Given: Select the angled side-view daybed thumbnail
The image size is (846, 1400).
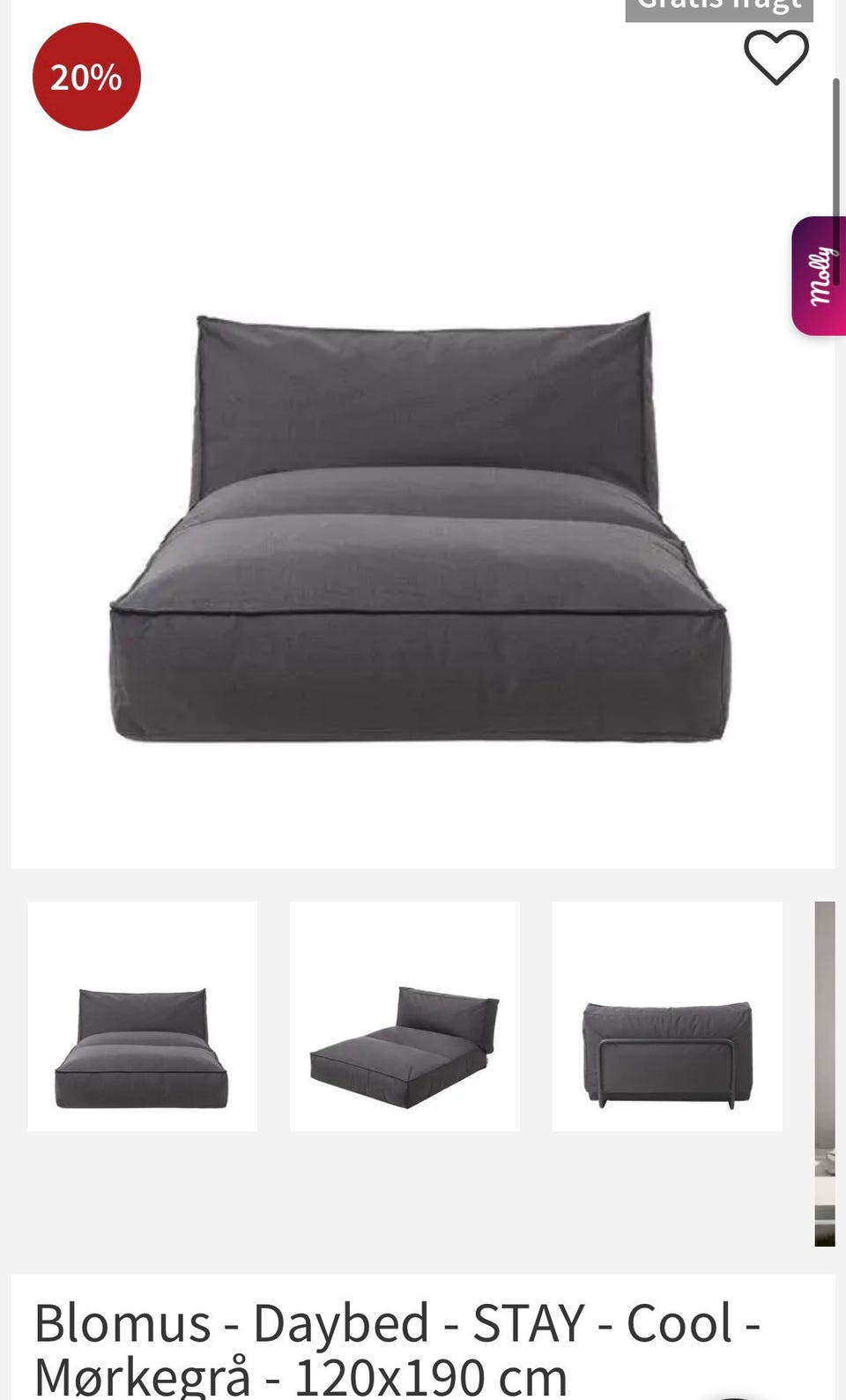Looking at the screenshot, I should [x=404, y=1016].
